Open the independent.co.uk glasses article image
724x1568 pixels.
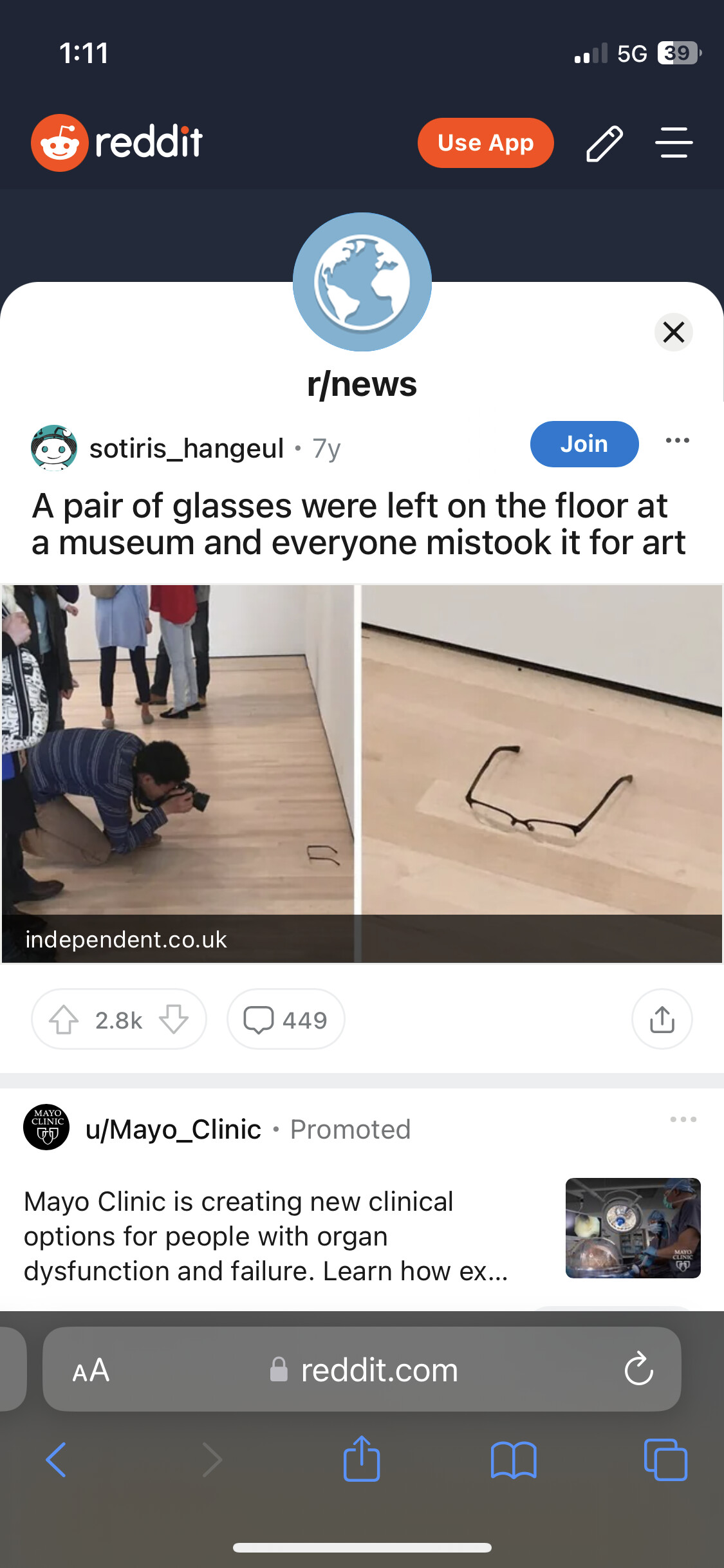click(x=362, y=773)
